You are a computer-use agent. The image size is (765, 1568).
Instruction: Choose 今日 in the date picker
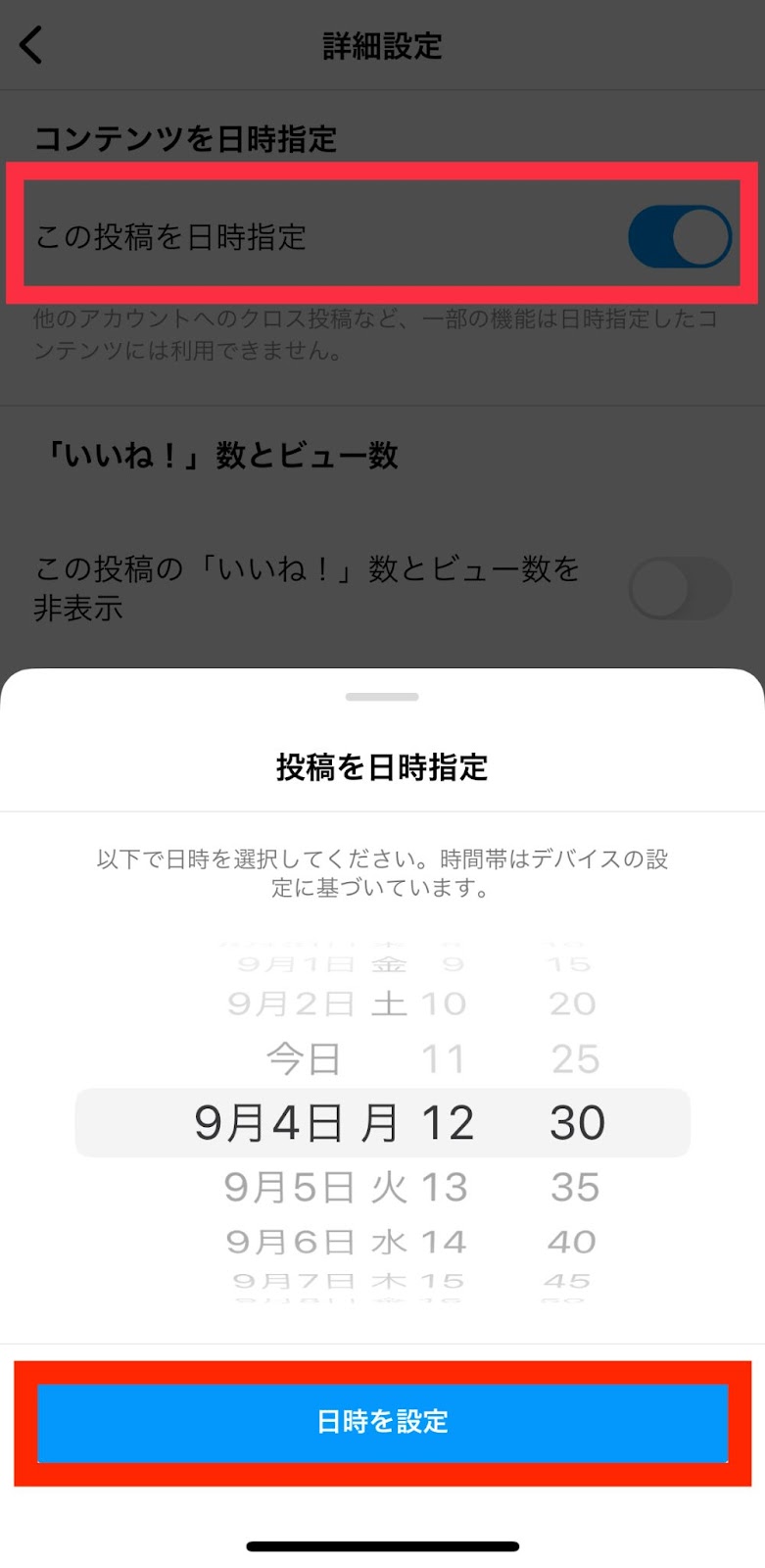click(x=304, y=1059)
